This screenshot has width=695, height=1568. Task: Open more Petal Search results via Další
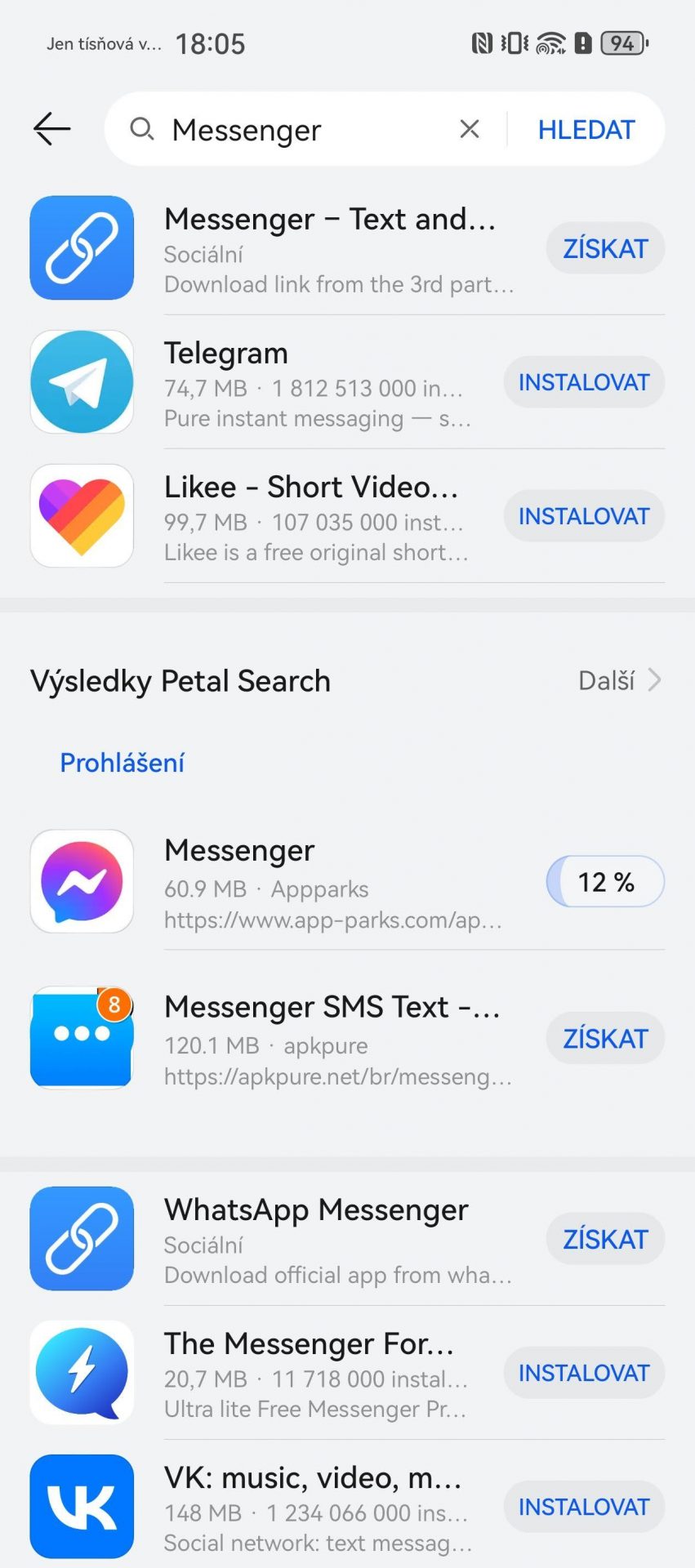point(619,680)
